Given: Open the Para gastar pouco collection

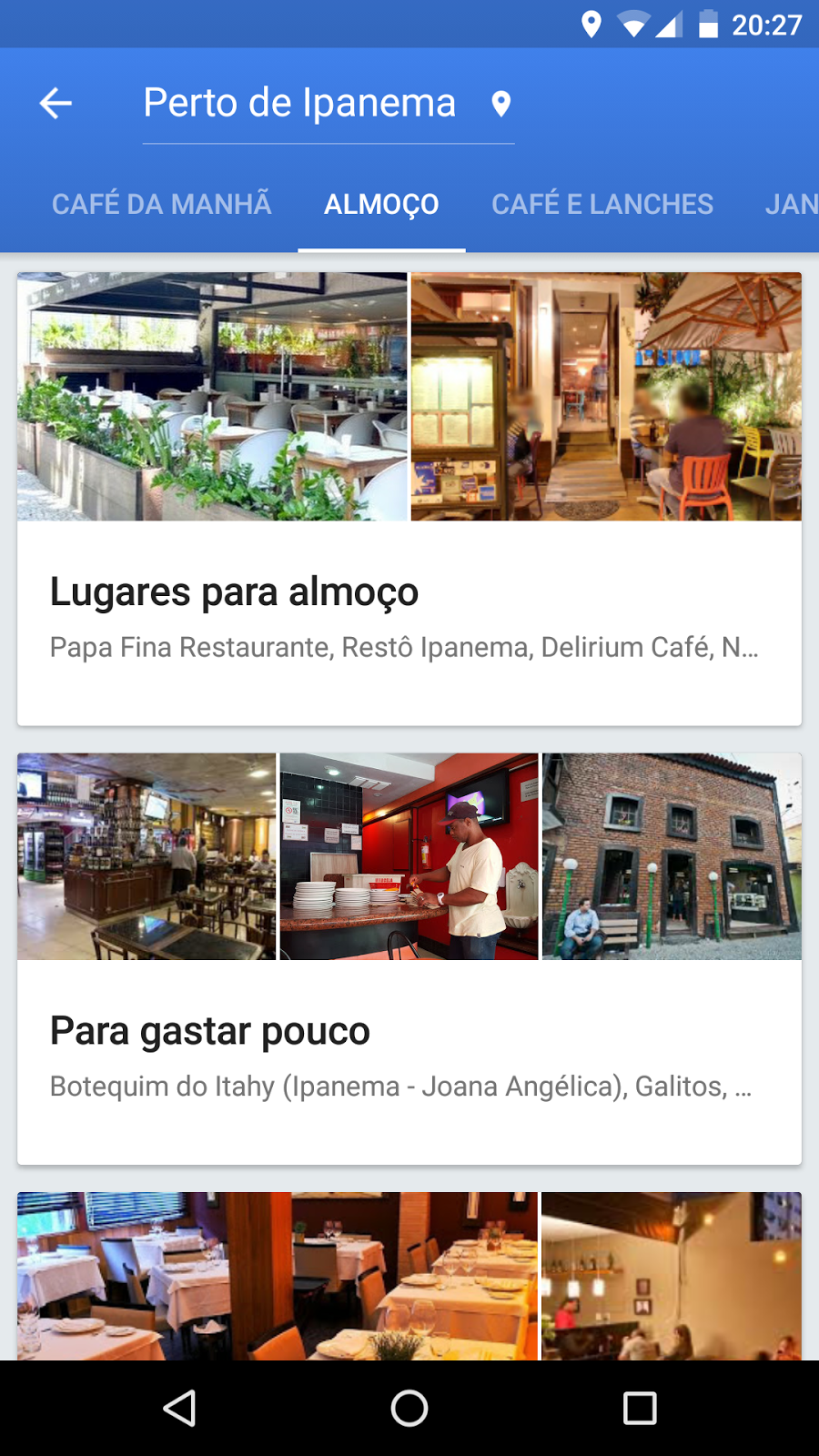Looking at the screenshot, I should pos(210,1030).
